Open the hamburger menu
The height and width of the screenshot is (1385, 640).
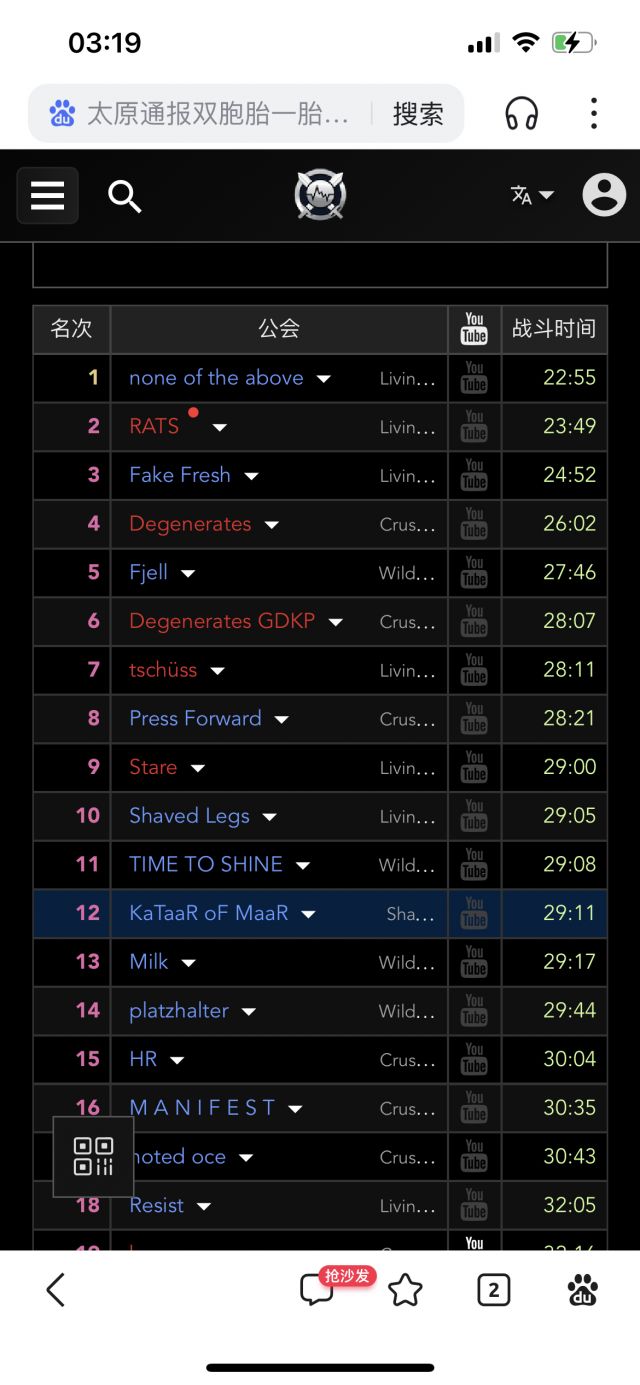[47, 195]
